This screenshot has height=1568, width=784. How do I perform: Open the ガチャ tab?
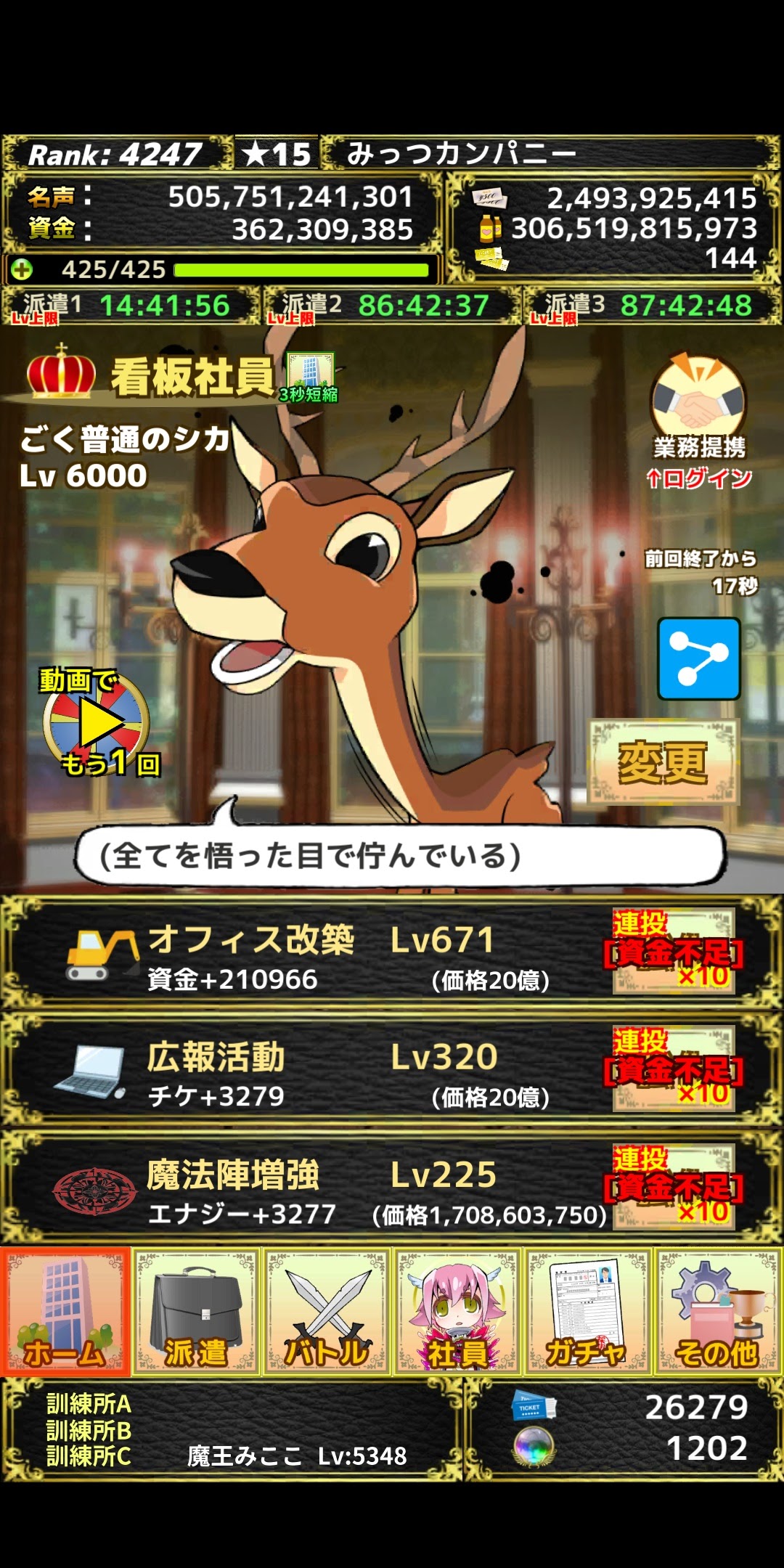(587, 1312)
